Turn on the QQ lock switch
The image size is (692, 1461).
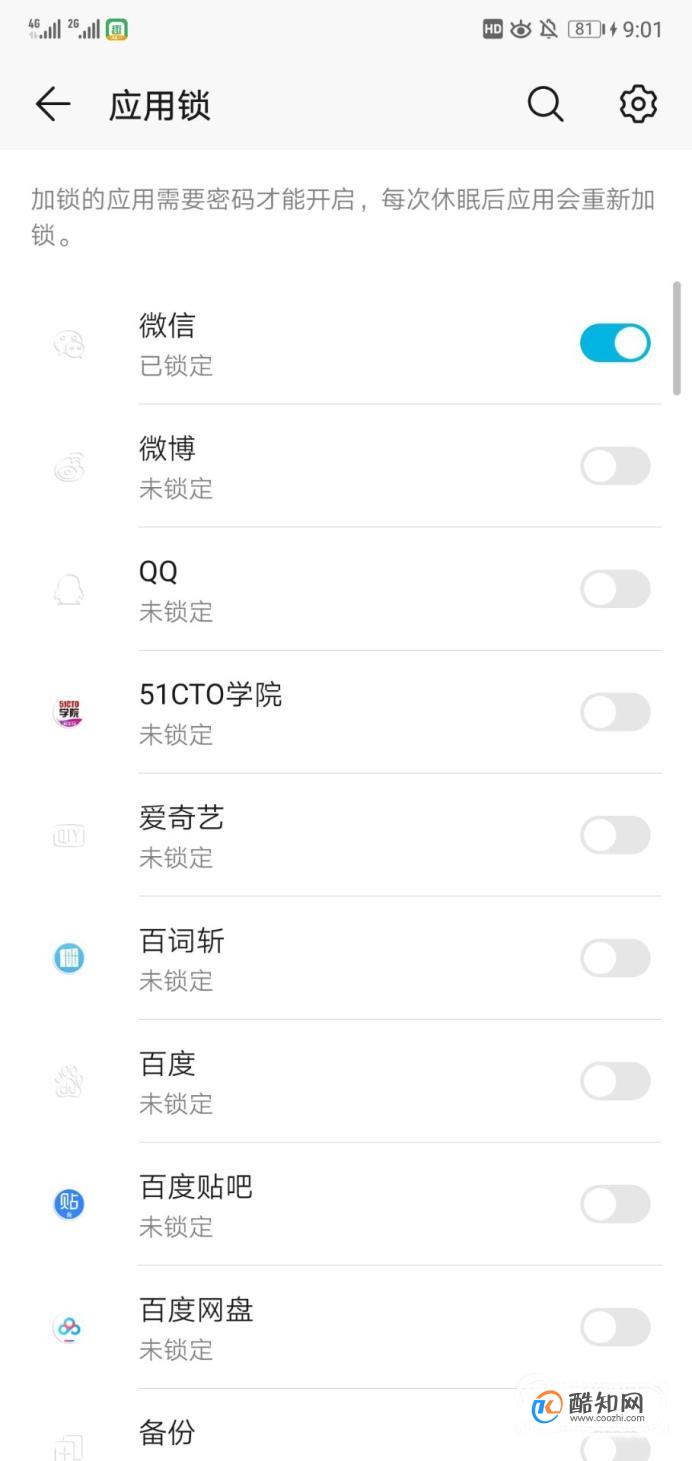point(615,589)
